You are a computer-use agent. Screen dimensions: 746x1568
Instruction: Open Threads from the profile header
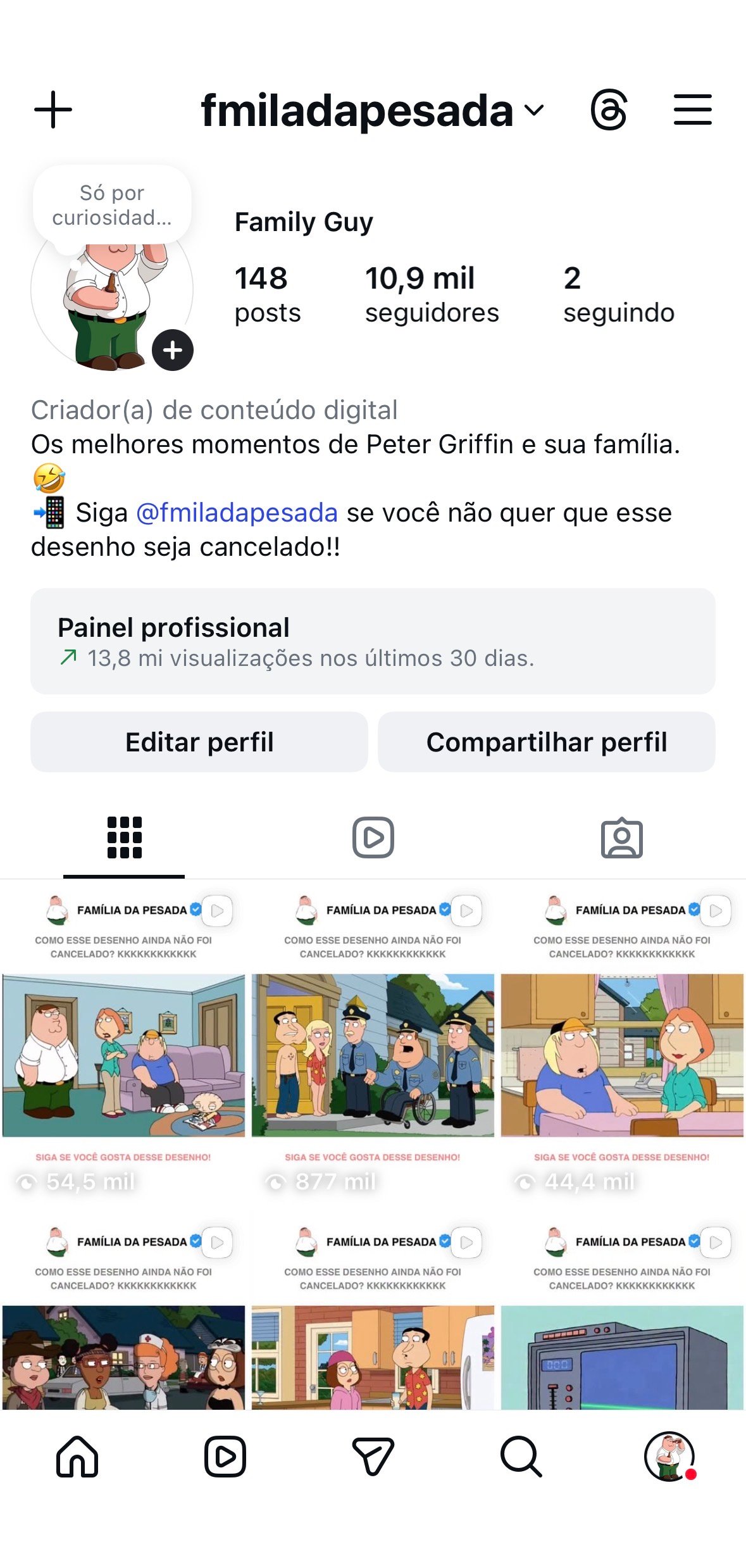pyautogui.click(x=609, y=110)
